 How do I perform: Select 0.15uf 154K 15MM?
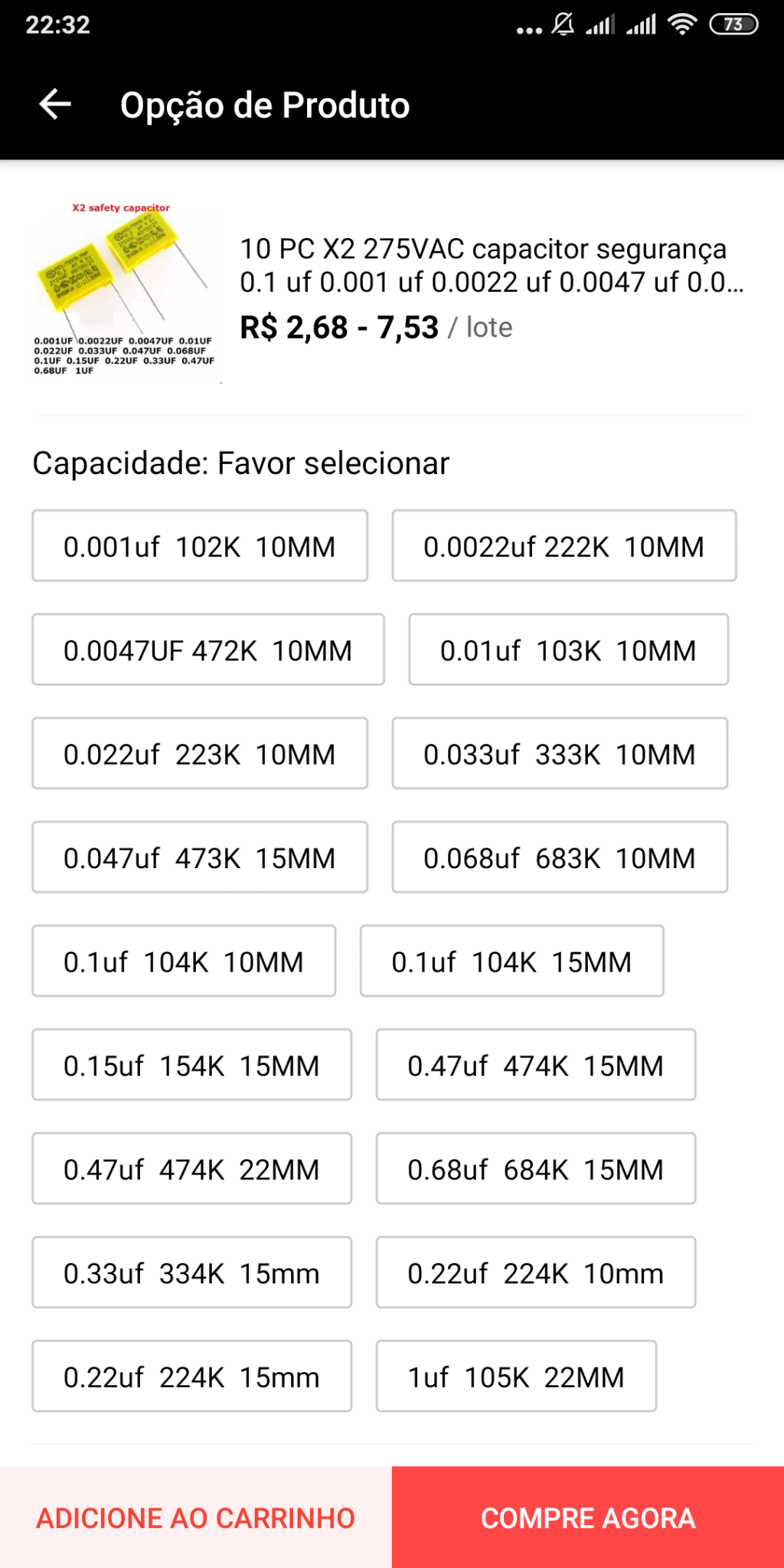pos(192,1065)
